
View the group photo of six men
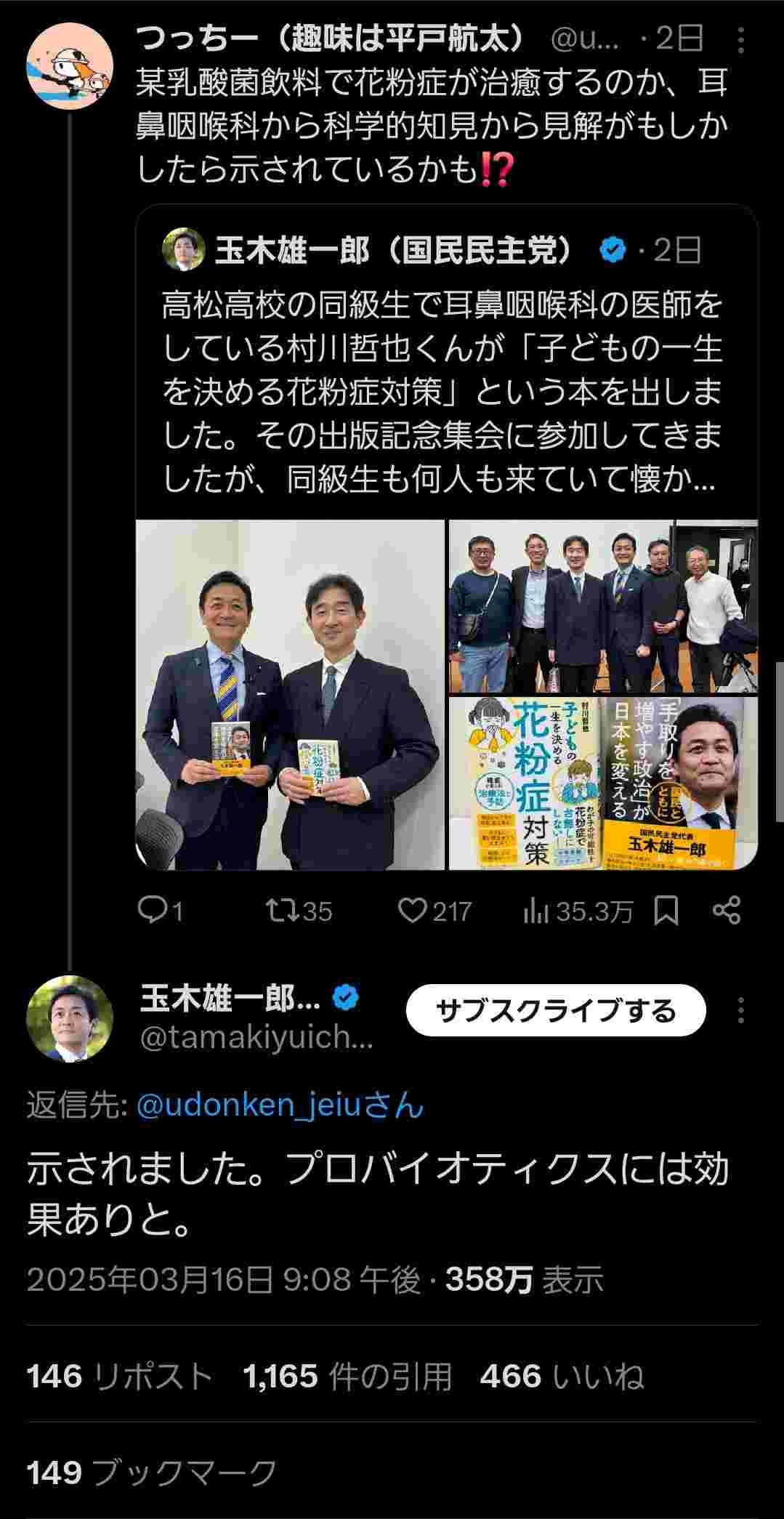click(x=602, y=606)
